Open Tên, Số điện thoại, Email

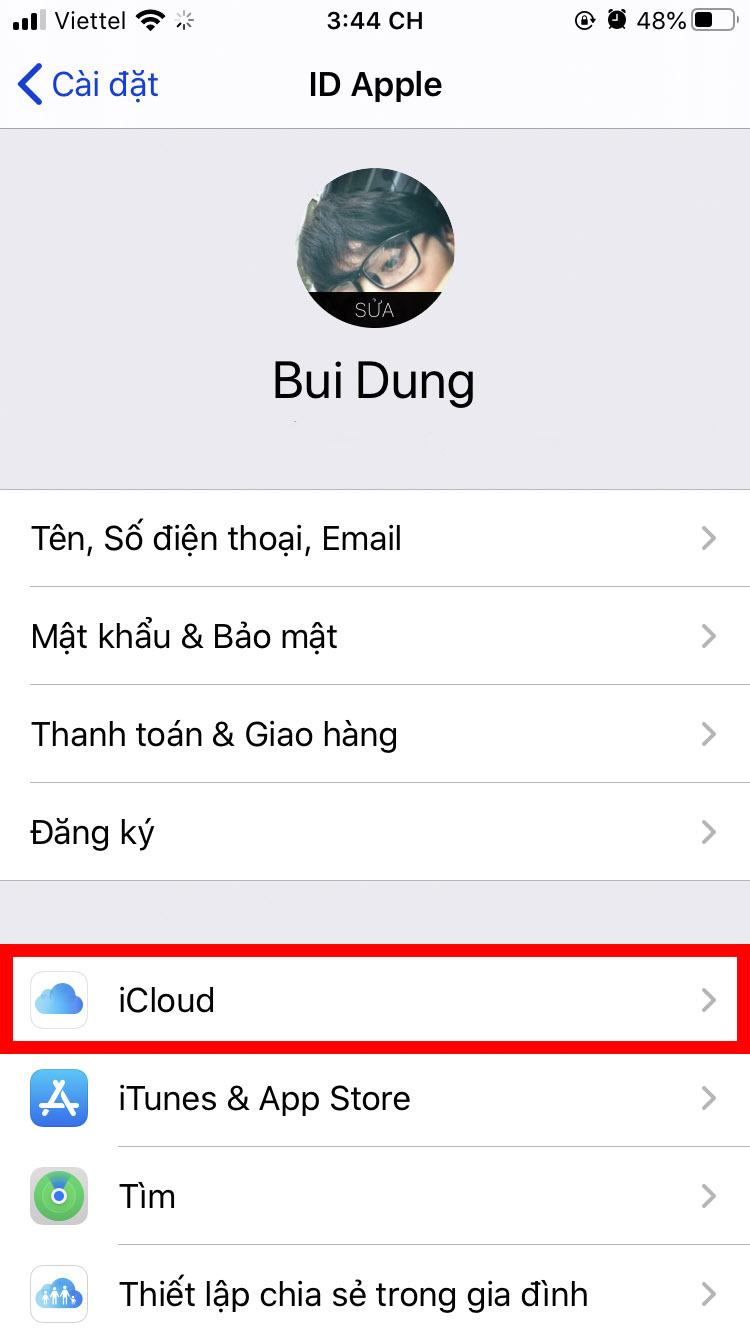375,539
